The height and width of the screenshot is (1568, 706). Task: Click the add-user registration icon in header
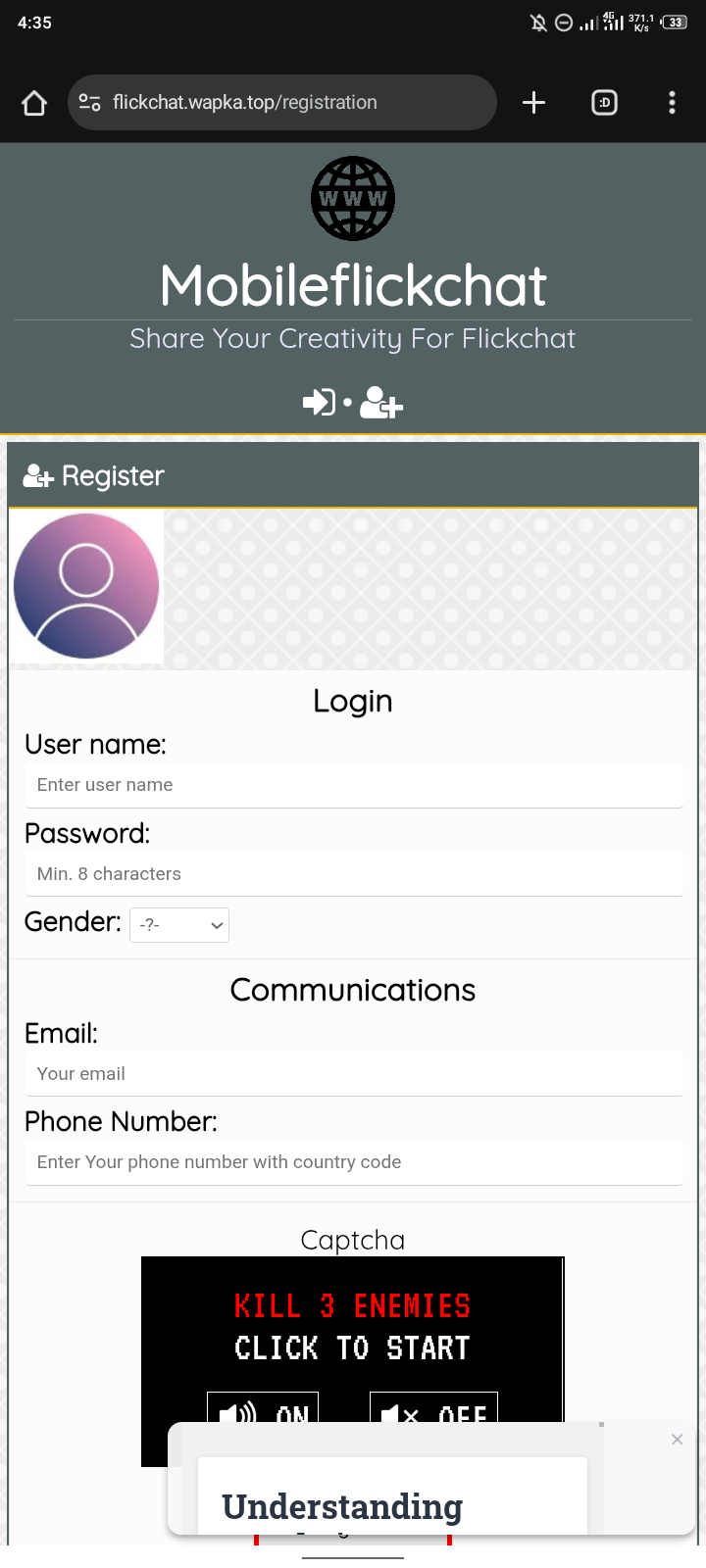click(382, 402)
